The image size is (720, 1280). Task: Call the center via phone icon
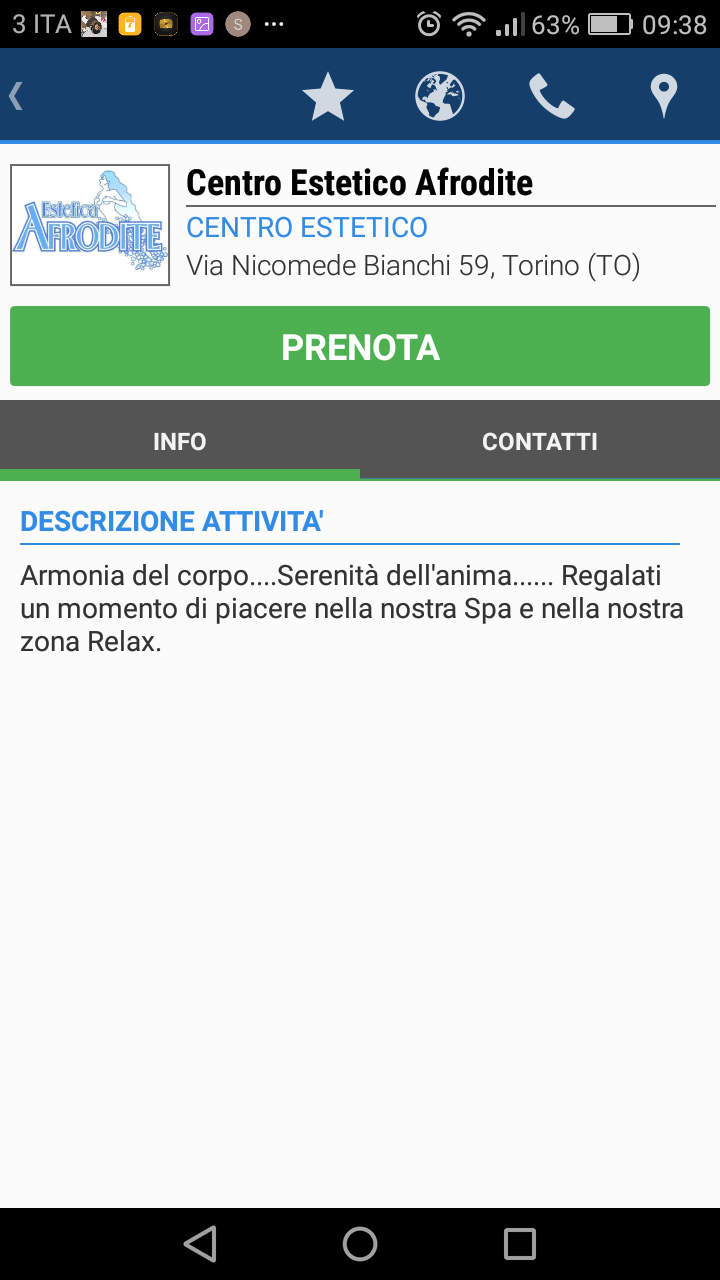click(552, 96)
